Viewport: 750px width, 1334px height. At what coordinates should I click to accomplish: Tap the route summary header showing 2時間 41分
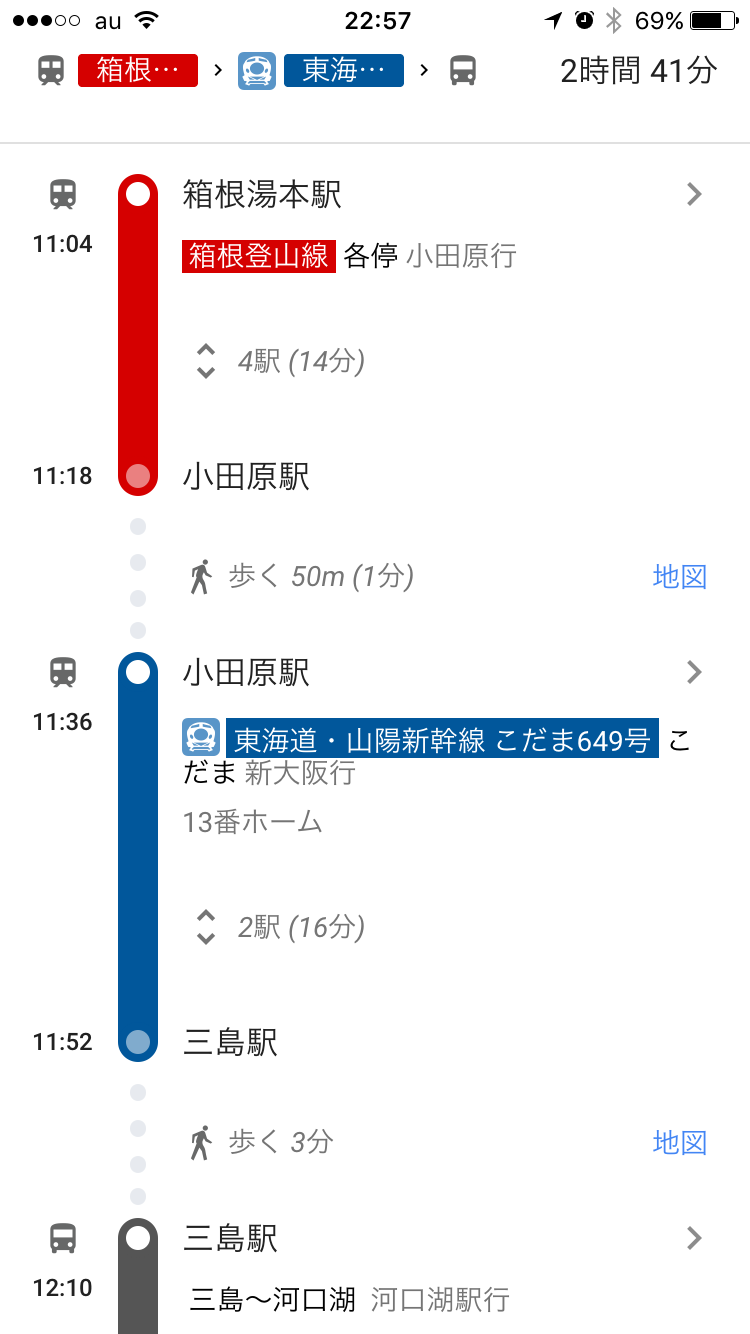click(x=375, y=71)
